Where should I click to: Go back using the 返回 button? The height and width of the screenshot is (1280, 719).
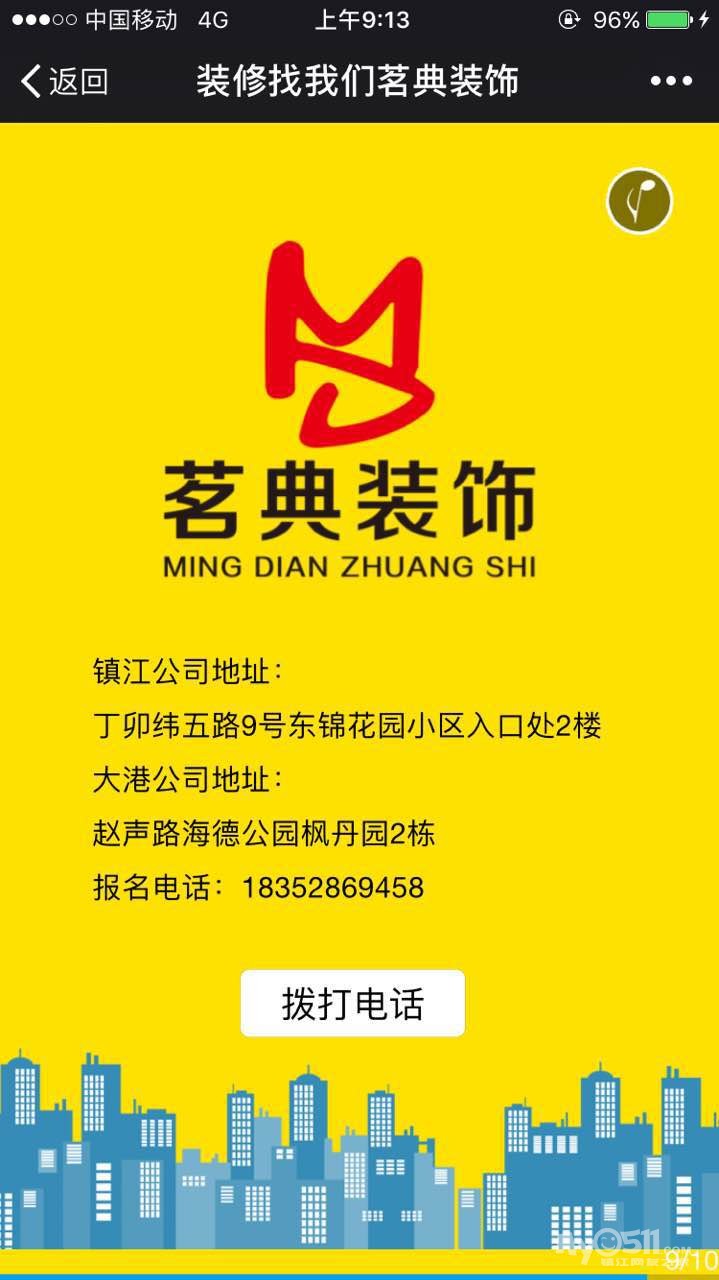pyautogui.click(x=64, y=81)
